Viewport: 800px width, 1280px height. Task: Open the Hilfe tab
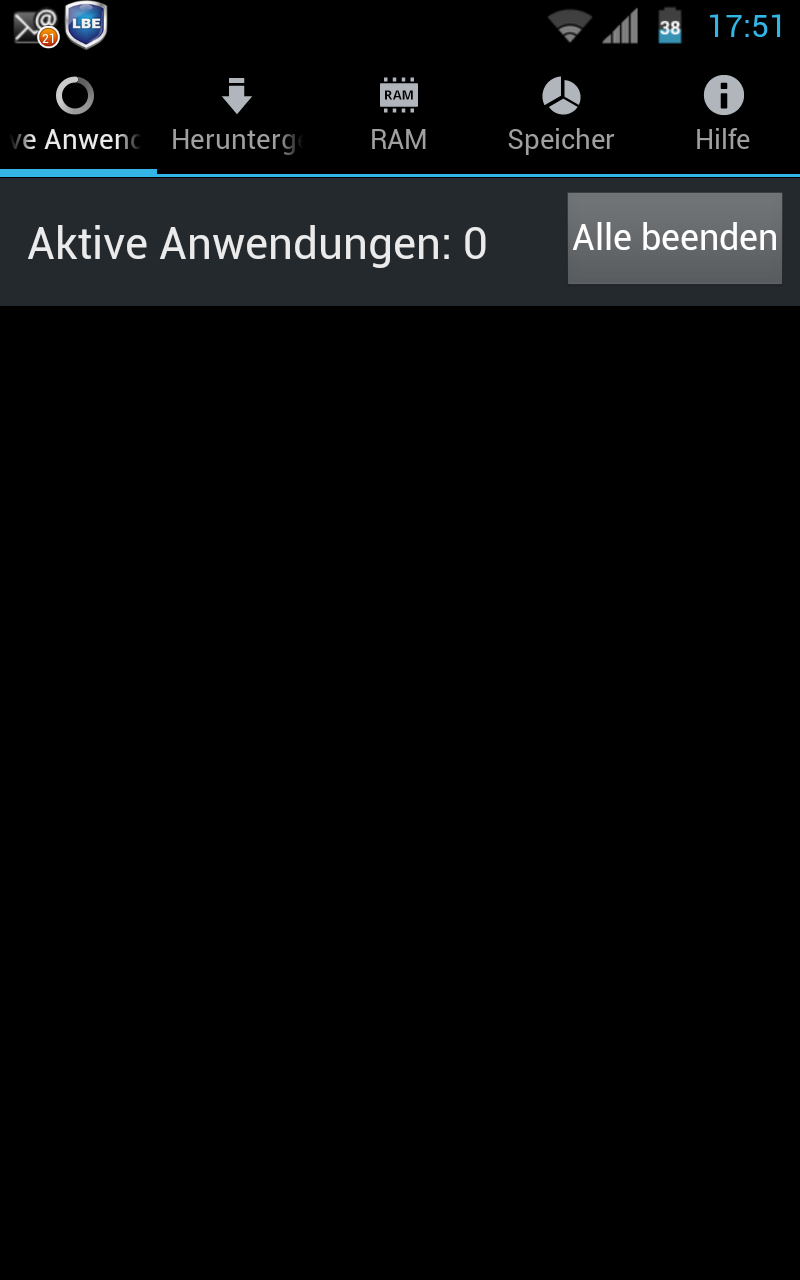pyautogui.click(x=723, y=115)
